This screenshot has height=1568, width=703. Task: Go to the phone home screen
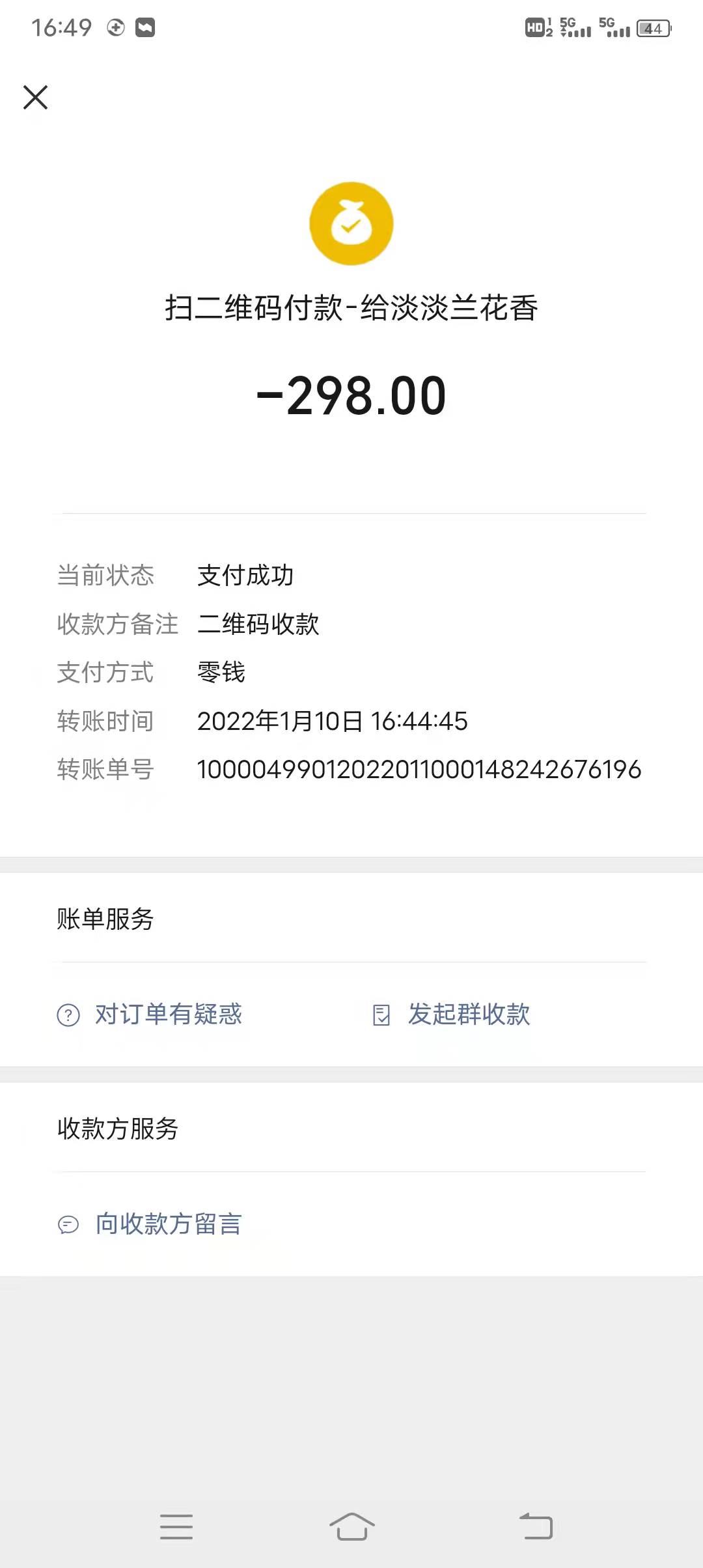pyautogui.click(x=351, y=1526)
